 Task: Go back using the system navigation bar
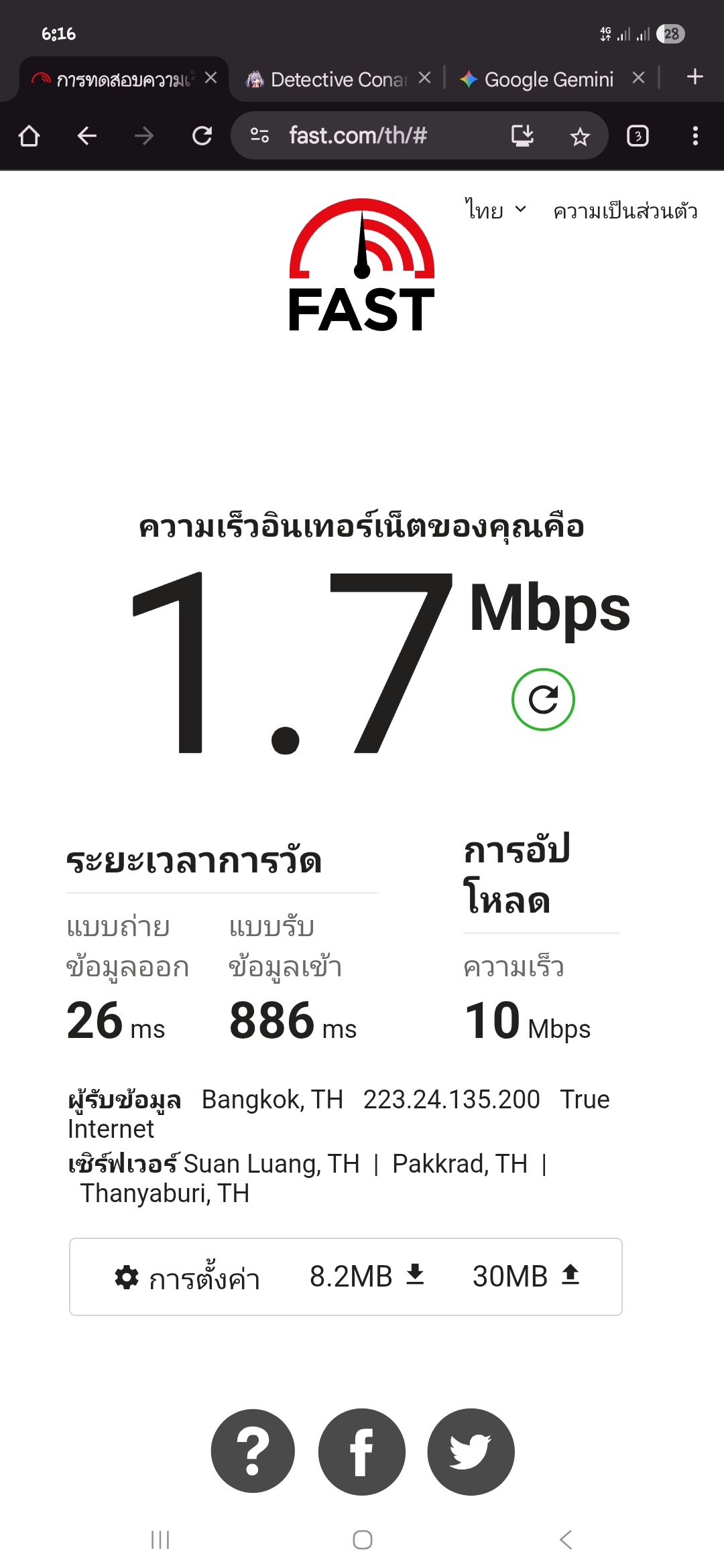coord(566,1540)
